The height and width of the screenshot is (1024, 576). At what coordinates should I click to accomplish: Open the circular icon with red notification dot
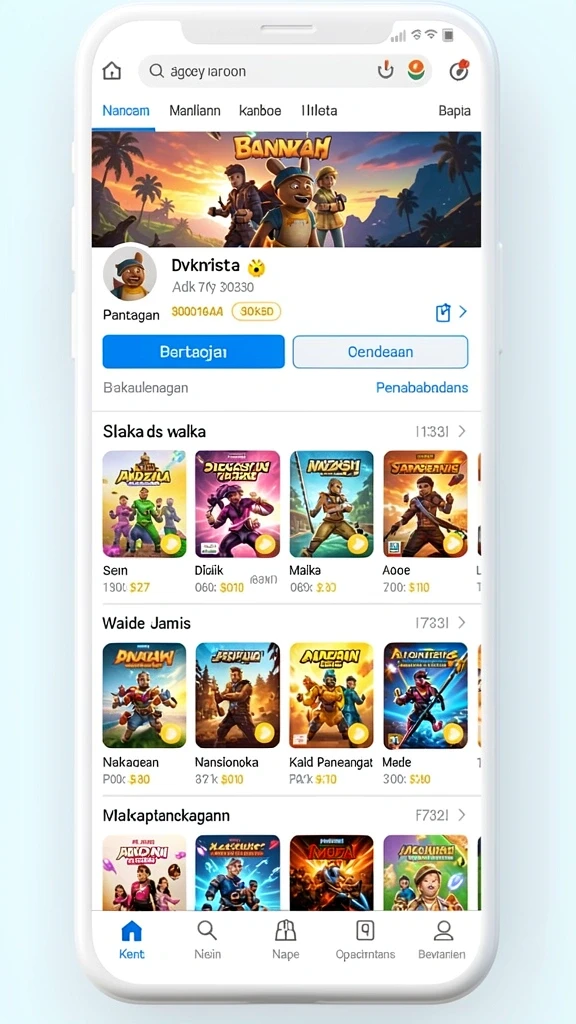click(x=460, y=71)
